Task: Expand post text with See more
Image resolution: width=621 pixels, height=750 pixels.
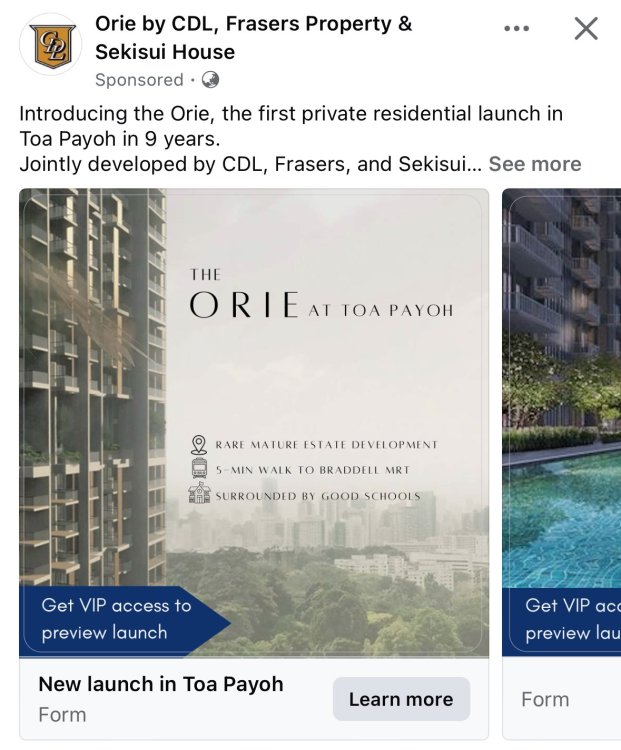Action: pos(534,164)
